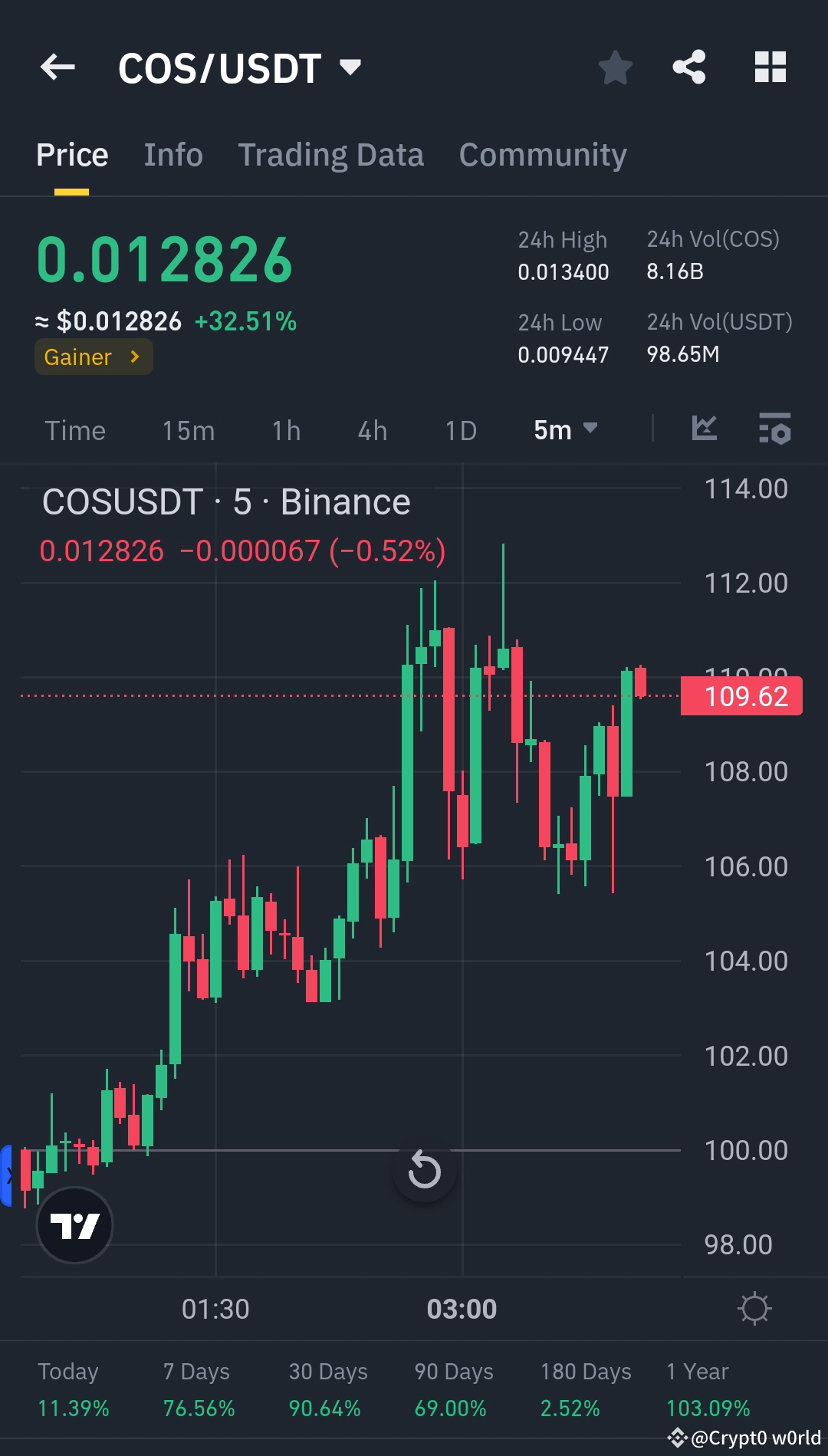Tap the TradingView logo on the chart
The height and width of the screenshot is (1456, 828).
(74, 1224)
